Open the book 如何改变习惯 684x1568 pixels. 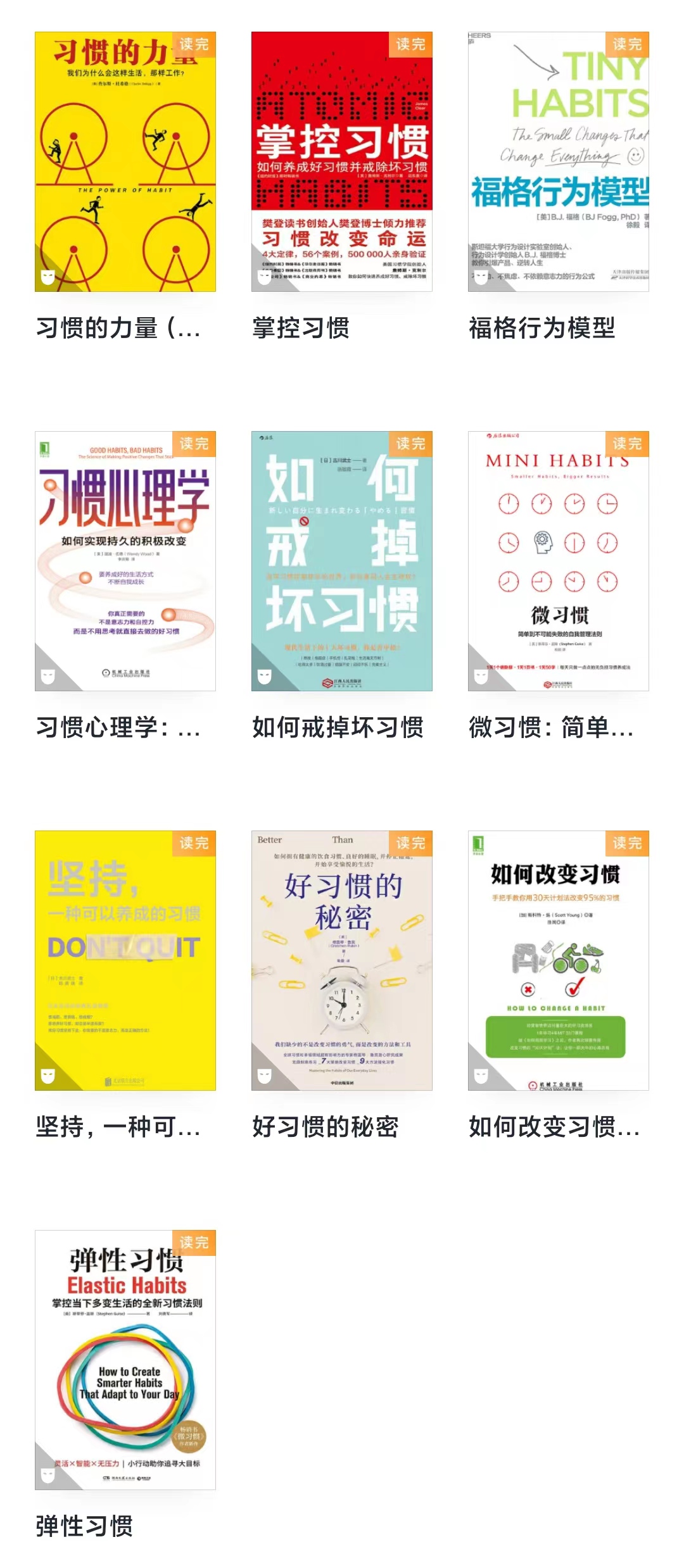tap(558, 960)
